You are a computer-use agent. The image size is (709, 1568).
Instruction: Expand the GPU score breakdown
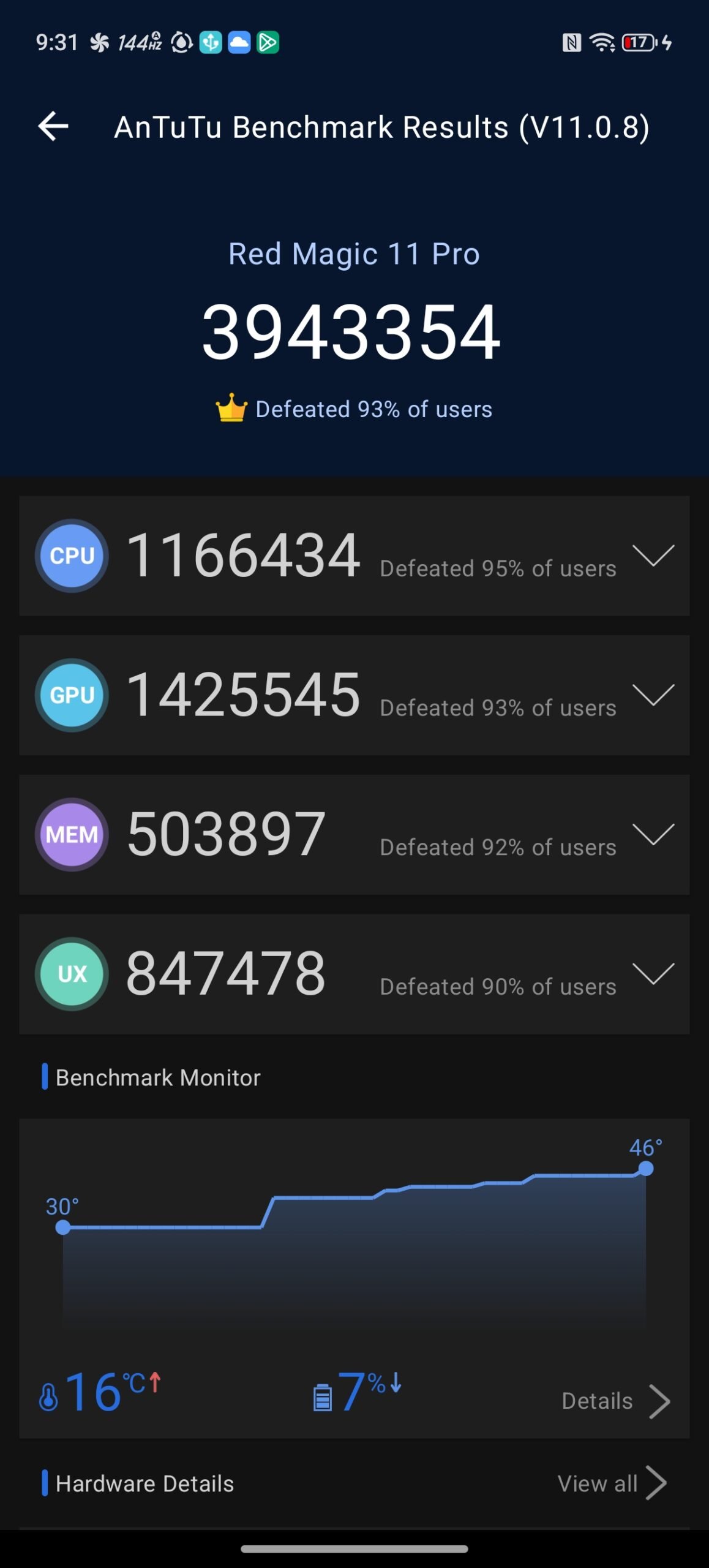(653, 695)
